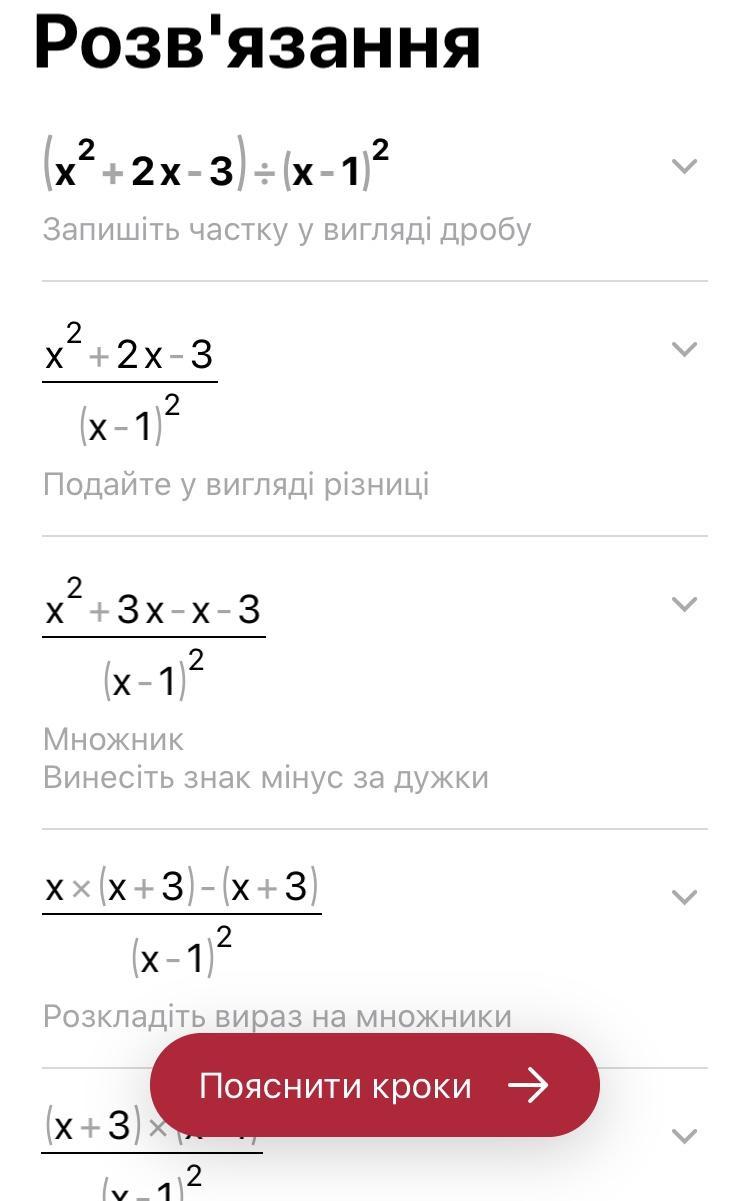Expand the step 'Розкладіть вираз на множники'
The height and width of the screenshot is (1201, 750).
point(684,896)
